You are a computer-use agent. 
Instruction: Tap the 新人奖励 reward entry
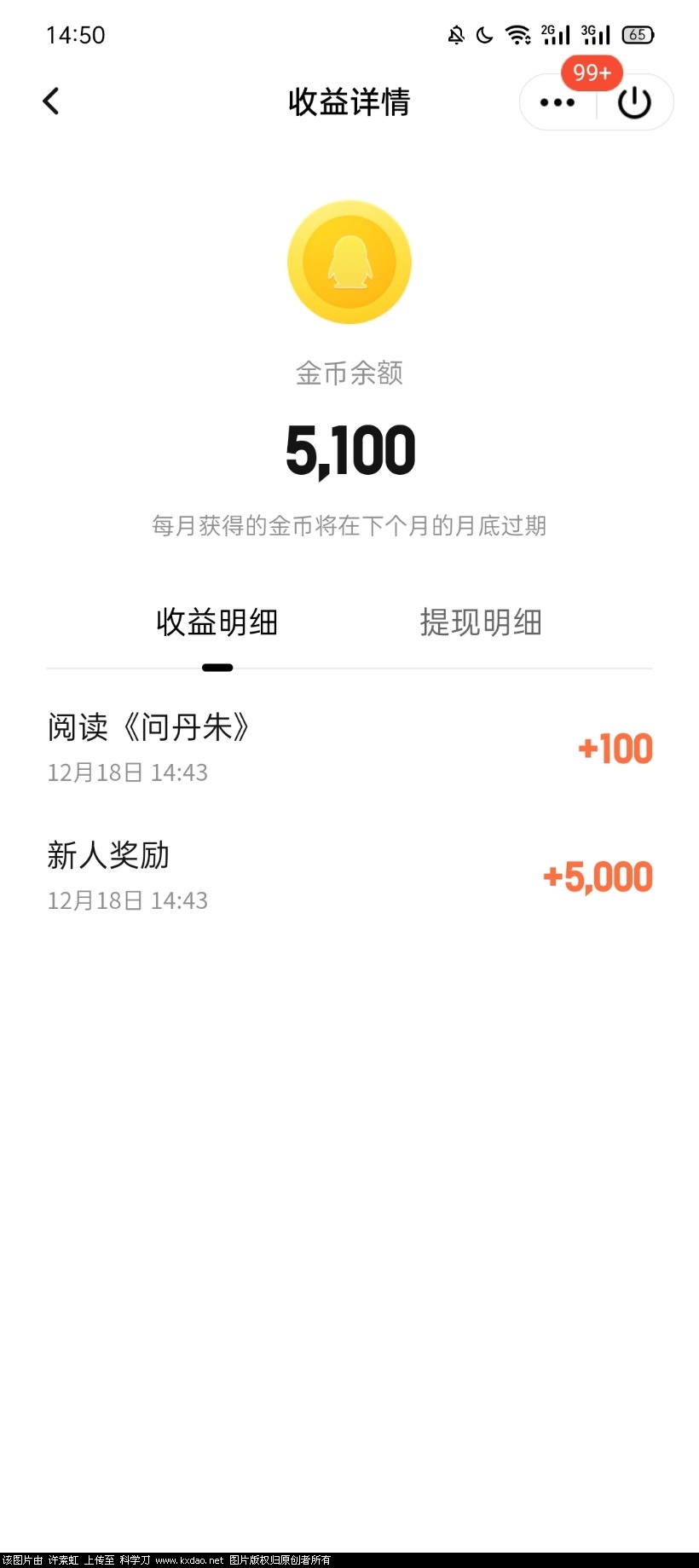(x=109, y=855)
